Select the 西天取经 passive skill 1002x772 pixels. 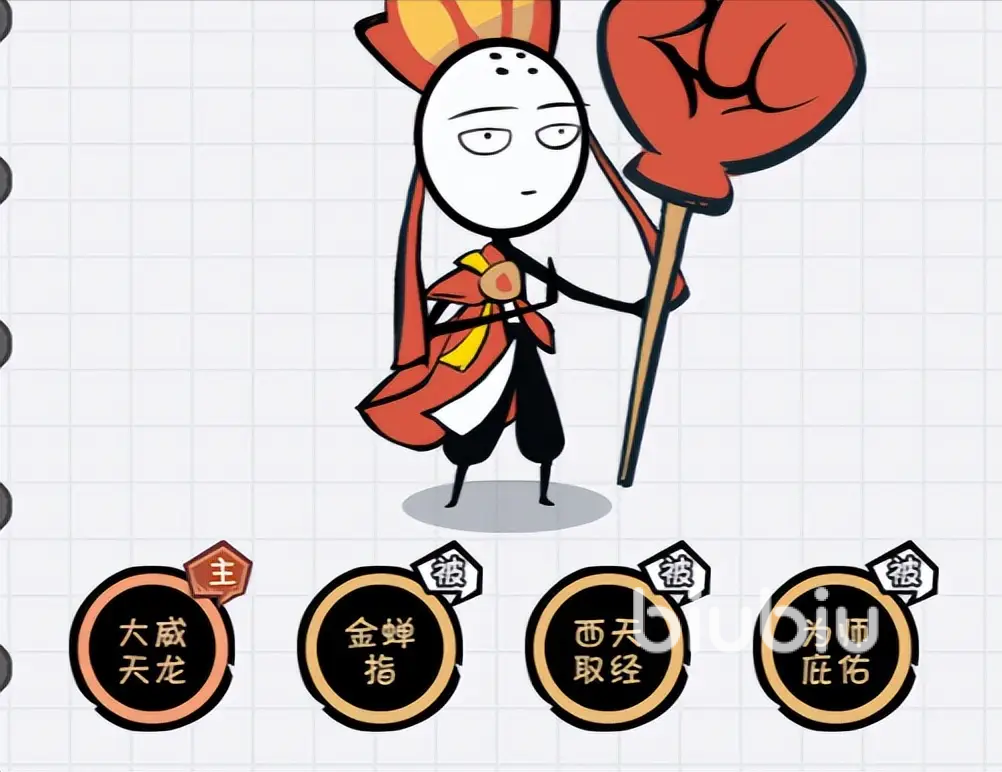click(607, 650)
